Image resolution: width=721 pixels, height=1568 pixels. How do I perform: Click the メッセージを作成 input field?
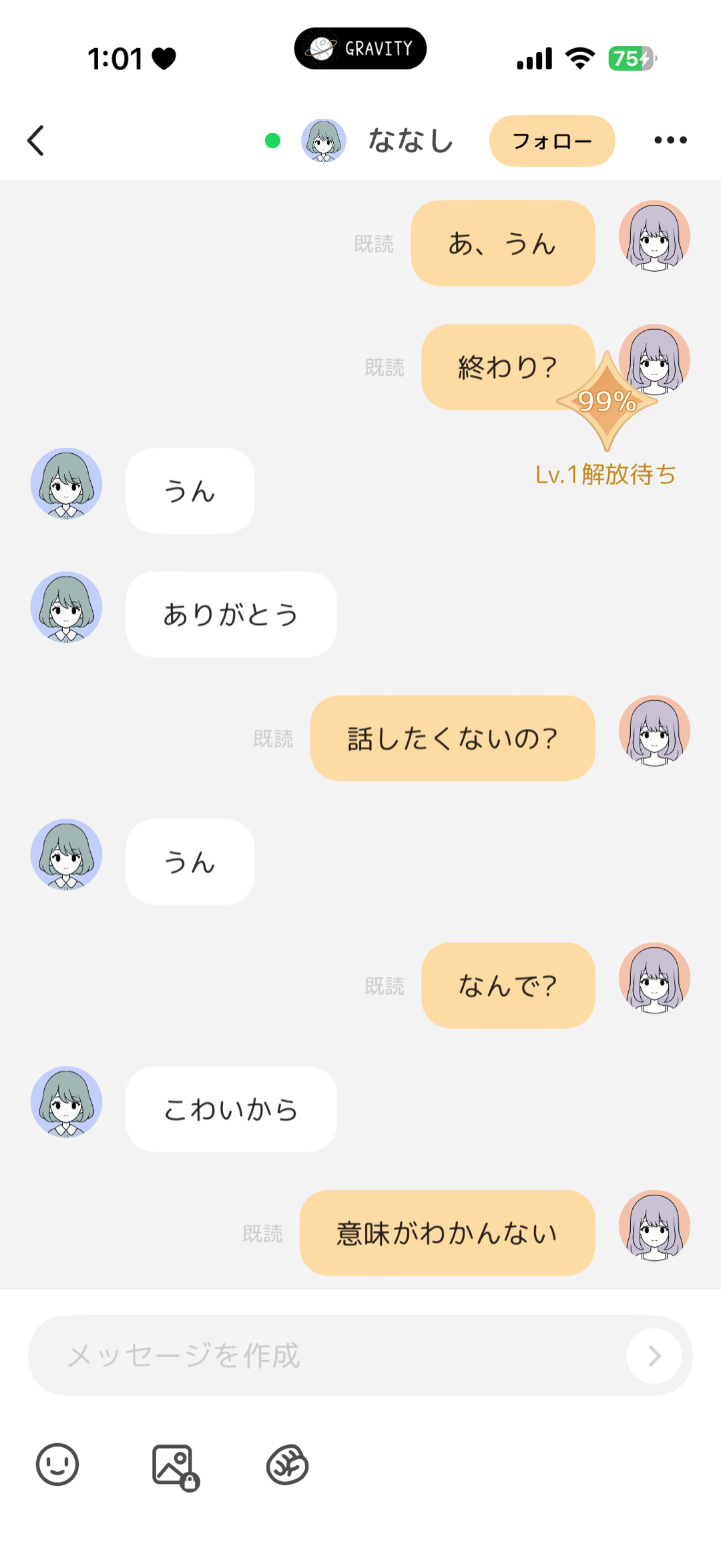coord(267,1356)
